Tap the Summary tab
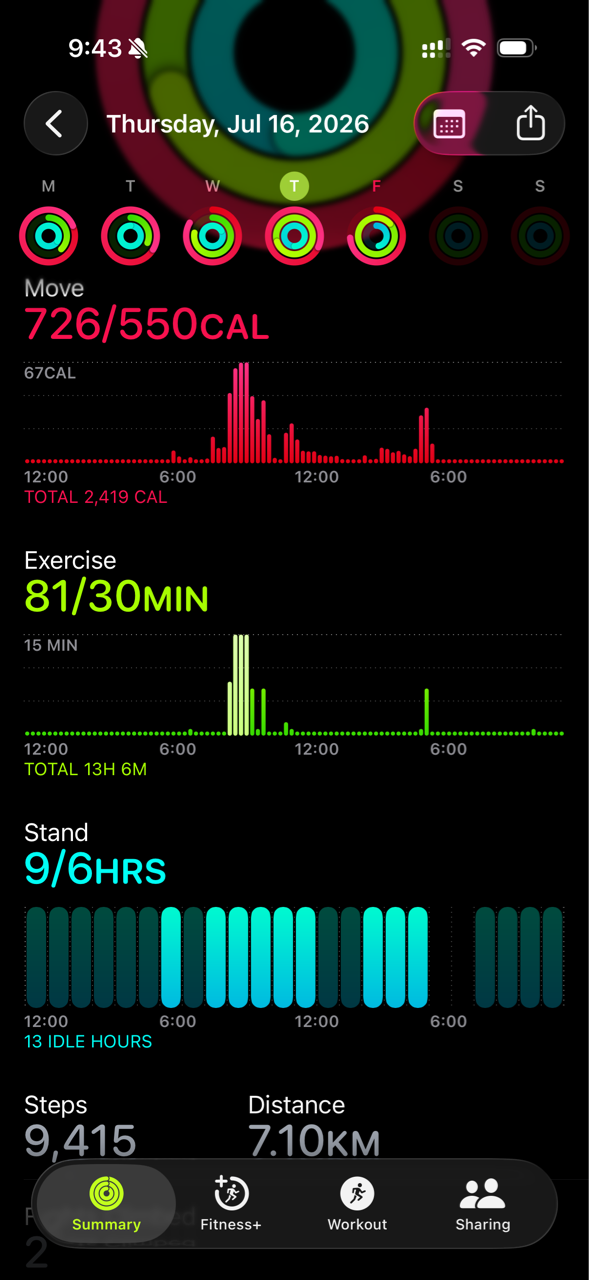 click(x=106, y=1203)
